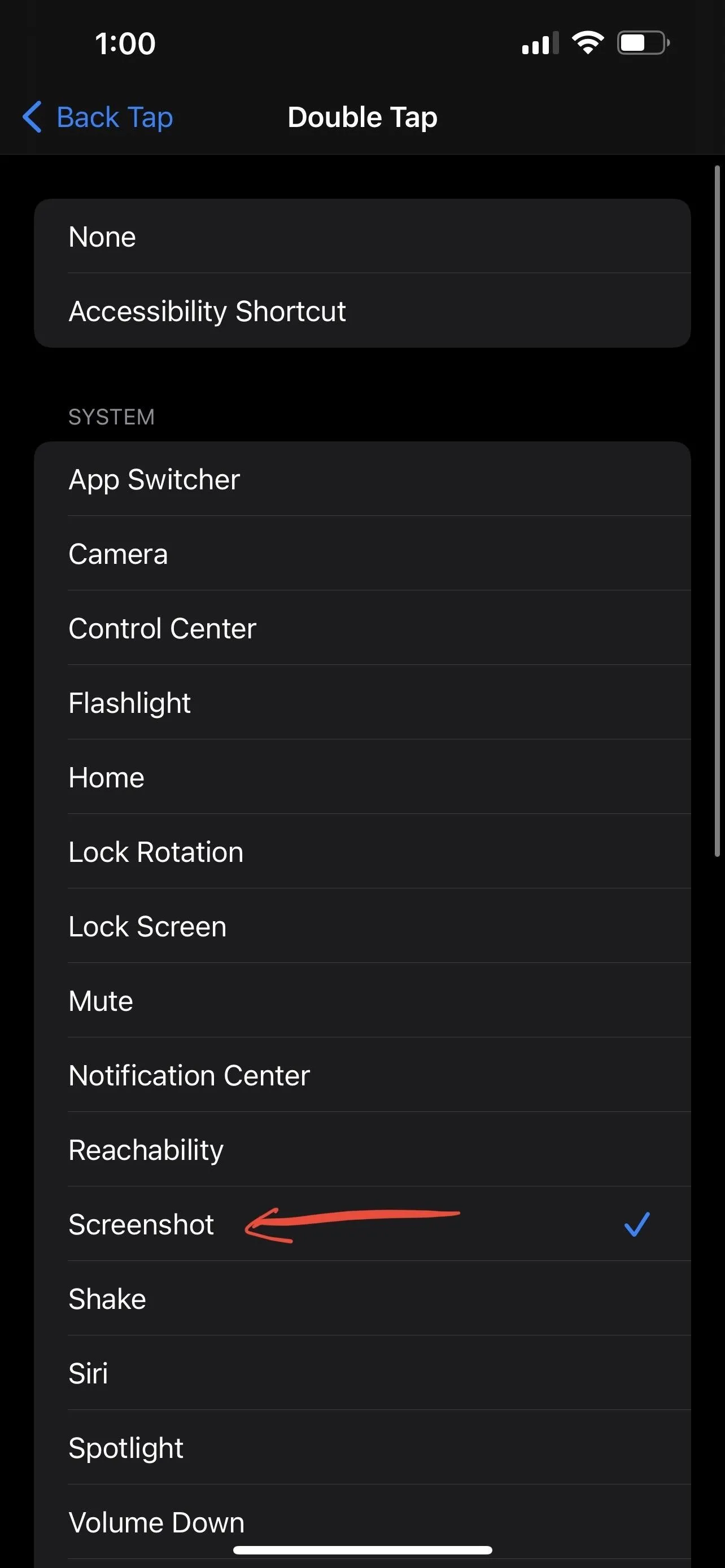Select Spotlight option
The width and height of the screenshot is (725, 1568).
point(362,1447)
